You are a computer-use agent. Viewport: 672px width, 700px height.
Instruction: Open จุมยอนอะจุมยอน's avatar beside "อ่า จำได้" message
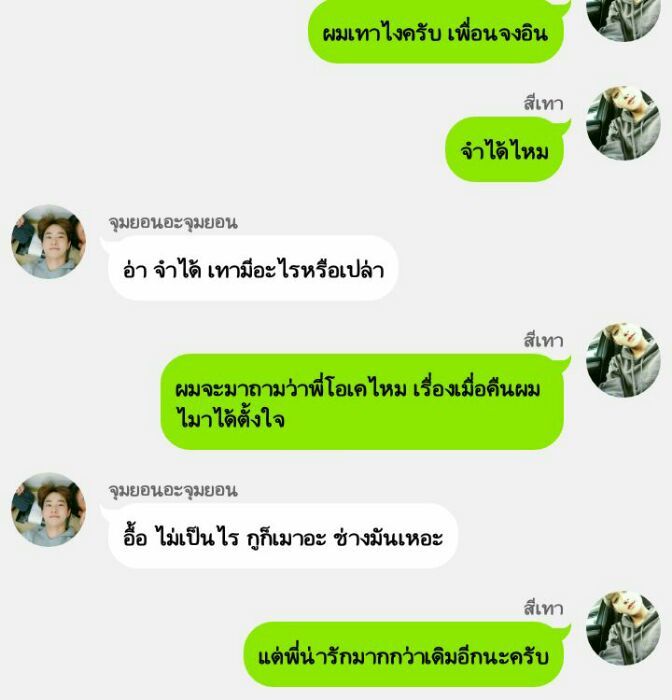click(48, 242)
